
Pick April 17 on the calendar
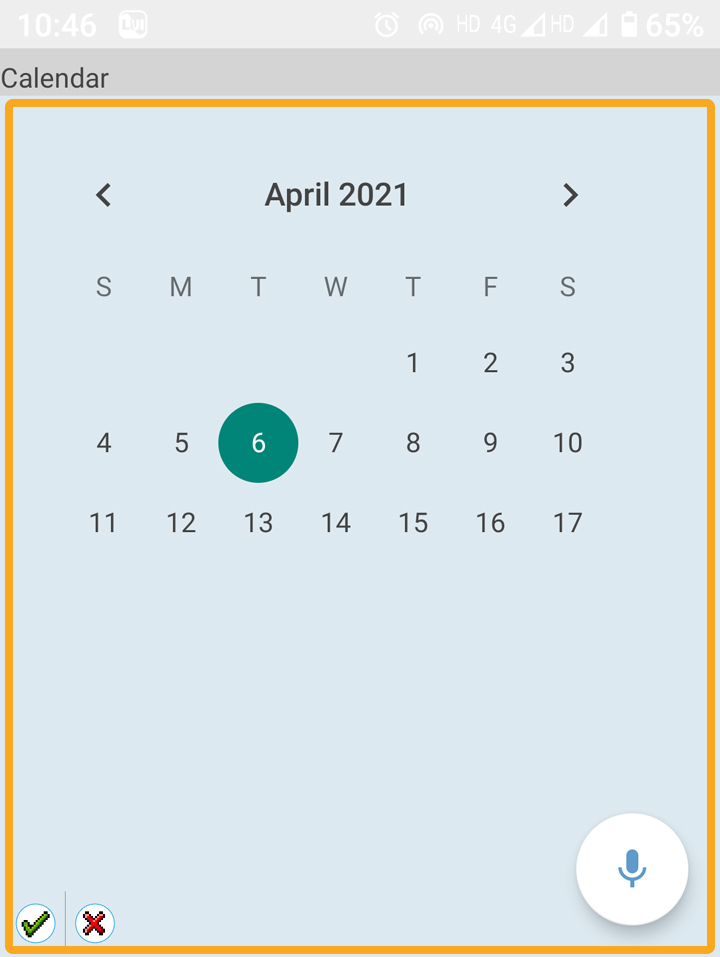click(567, 523)
